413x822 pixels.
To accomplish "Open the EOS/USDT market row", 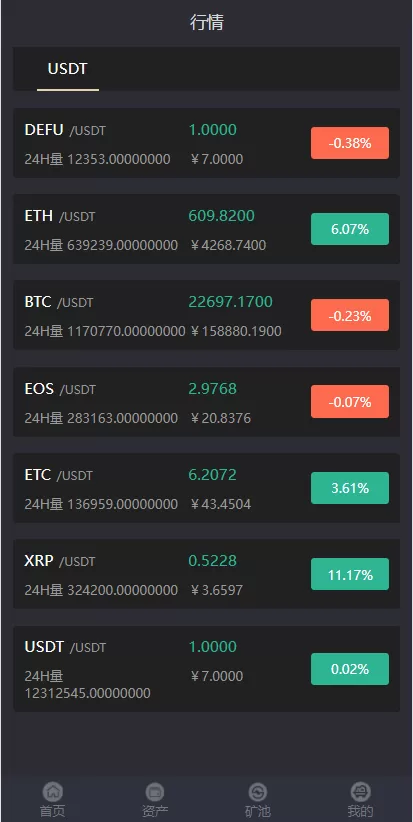I will click(206, 402).
